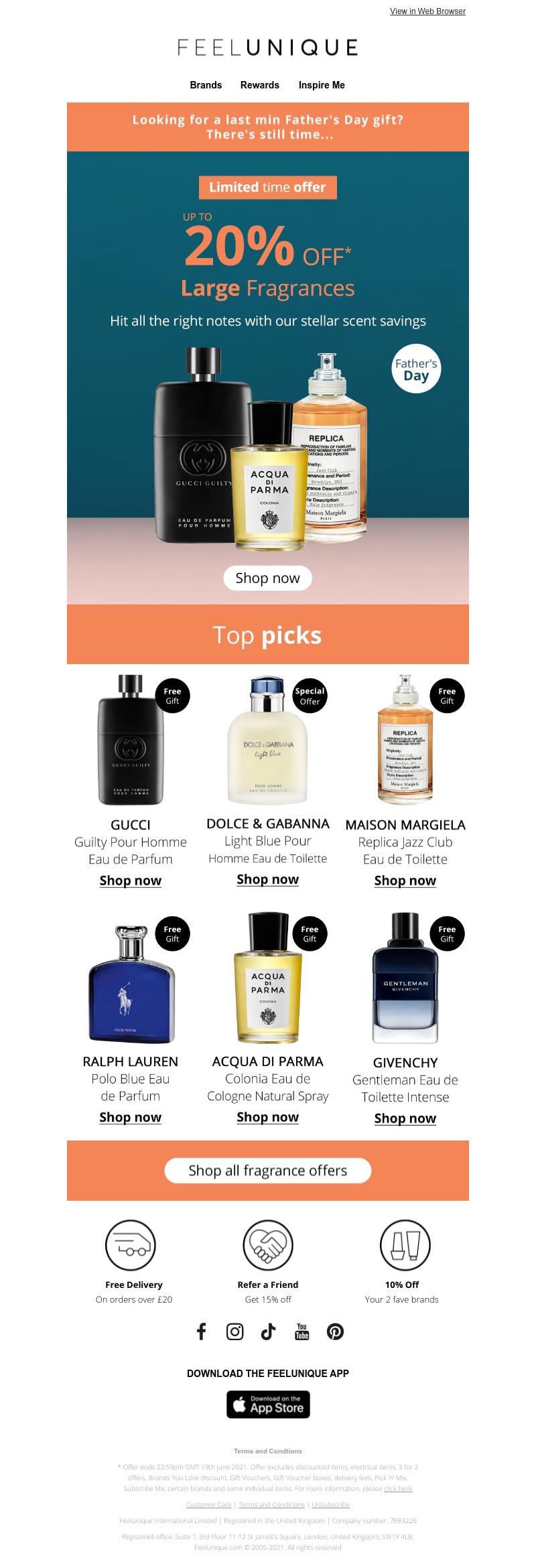Shop now for Gucci Guilty Pour Homme
The width and height of the screenshot is (536, 1568).
pos(131,880)
